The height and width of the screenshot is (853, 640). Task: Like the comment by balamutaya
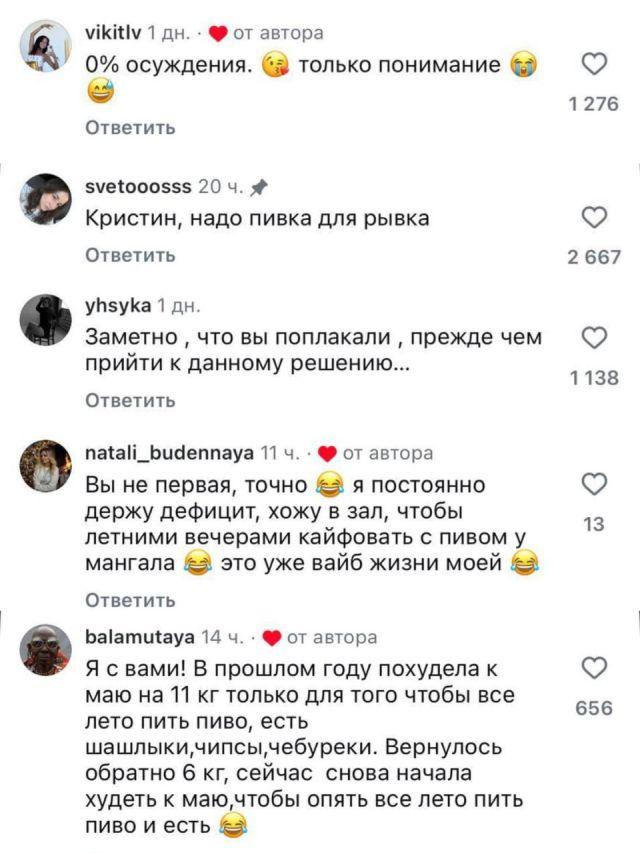[x=595, y=668]
